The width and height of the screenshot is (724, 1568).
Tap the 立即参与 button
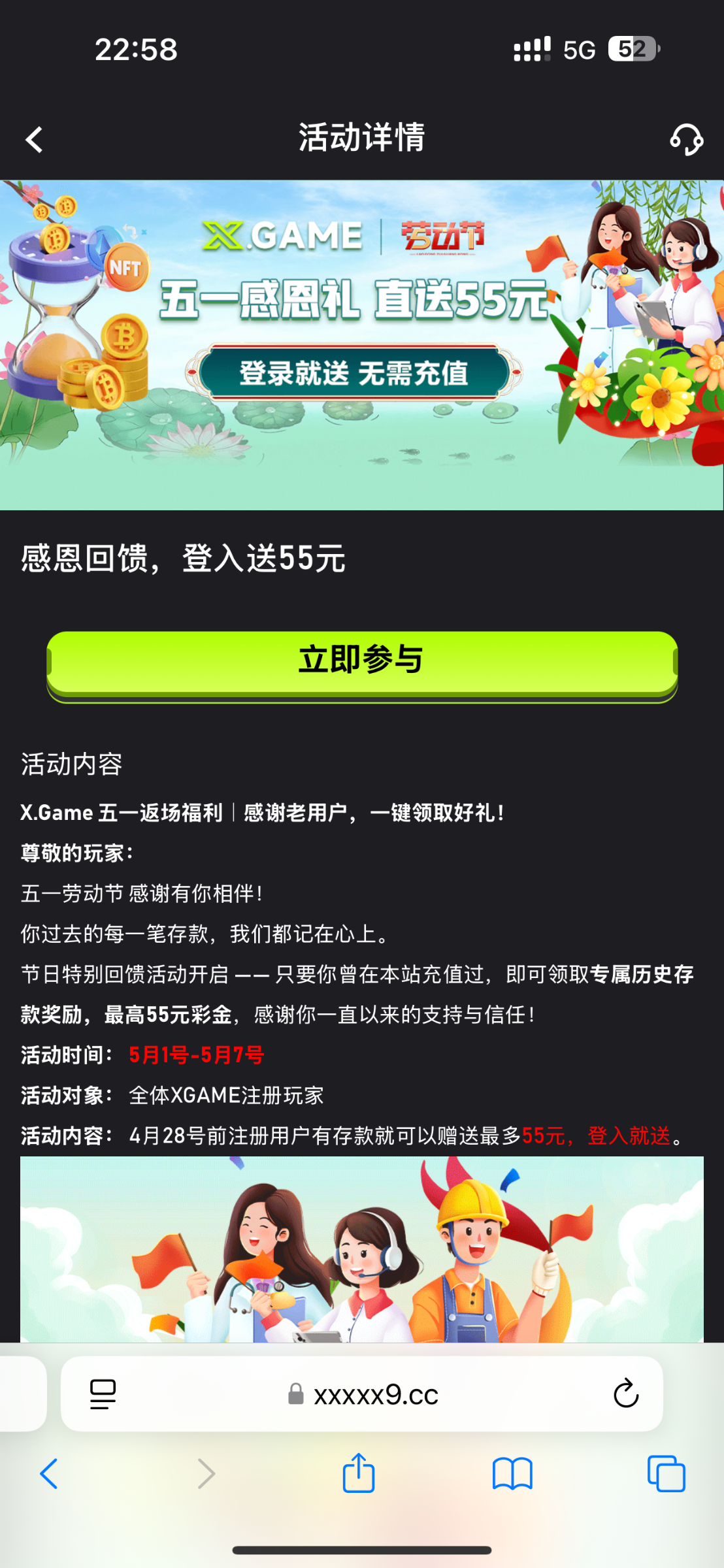[362, 661]
